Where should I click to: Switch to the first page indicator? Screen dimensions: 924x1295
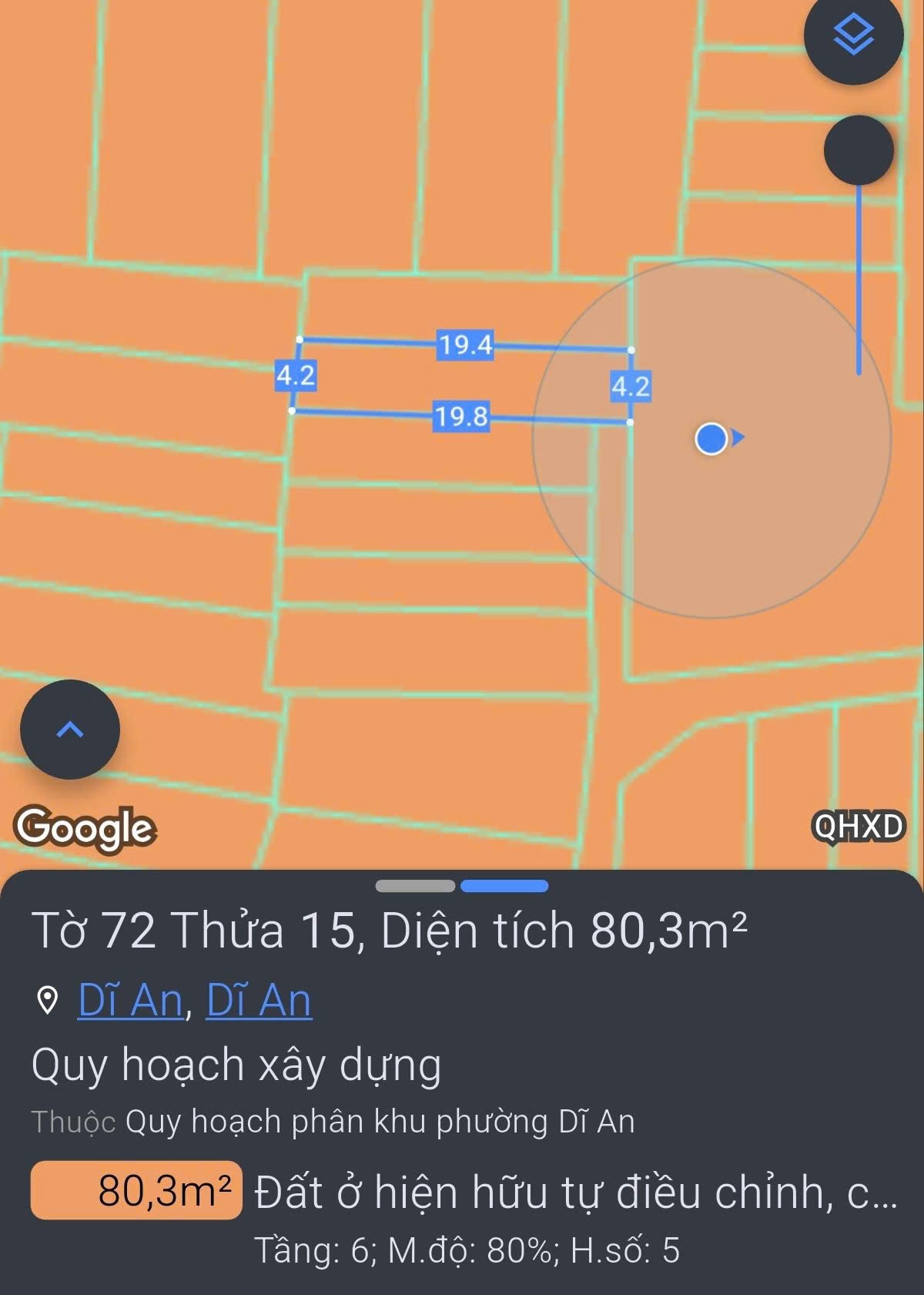pyautogui.click(x=415, y=886)
